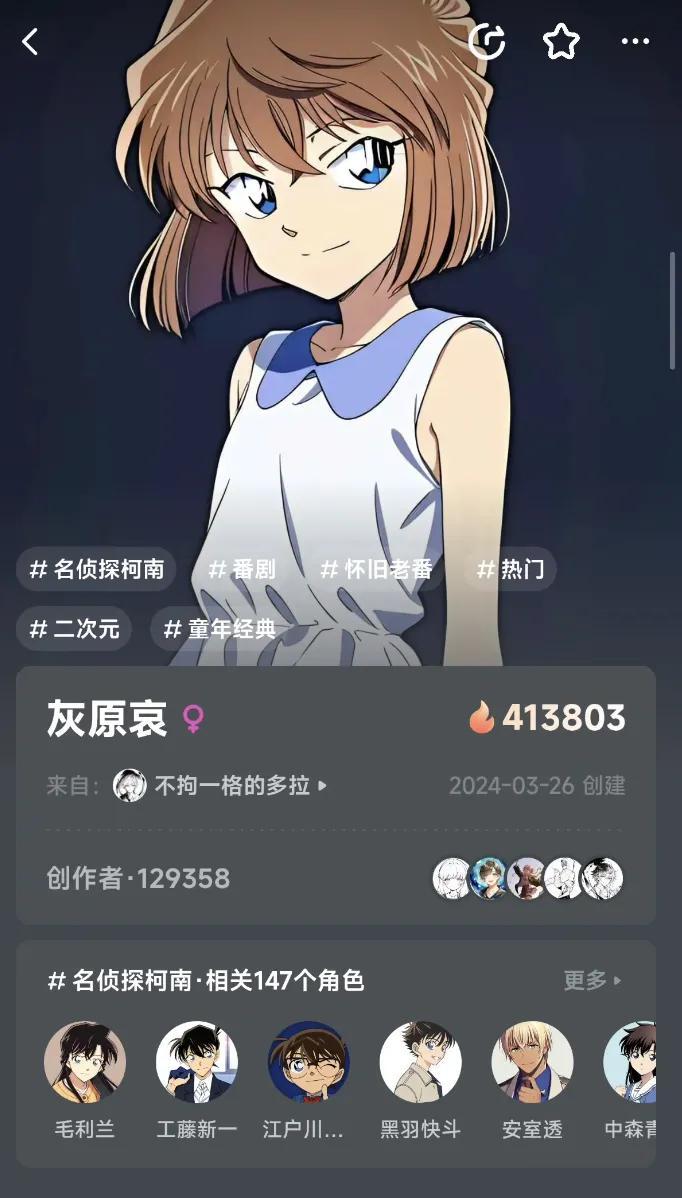The image size is (682, 1198).
Task: Open the 毛利兰 character
Action: 85,1062
